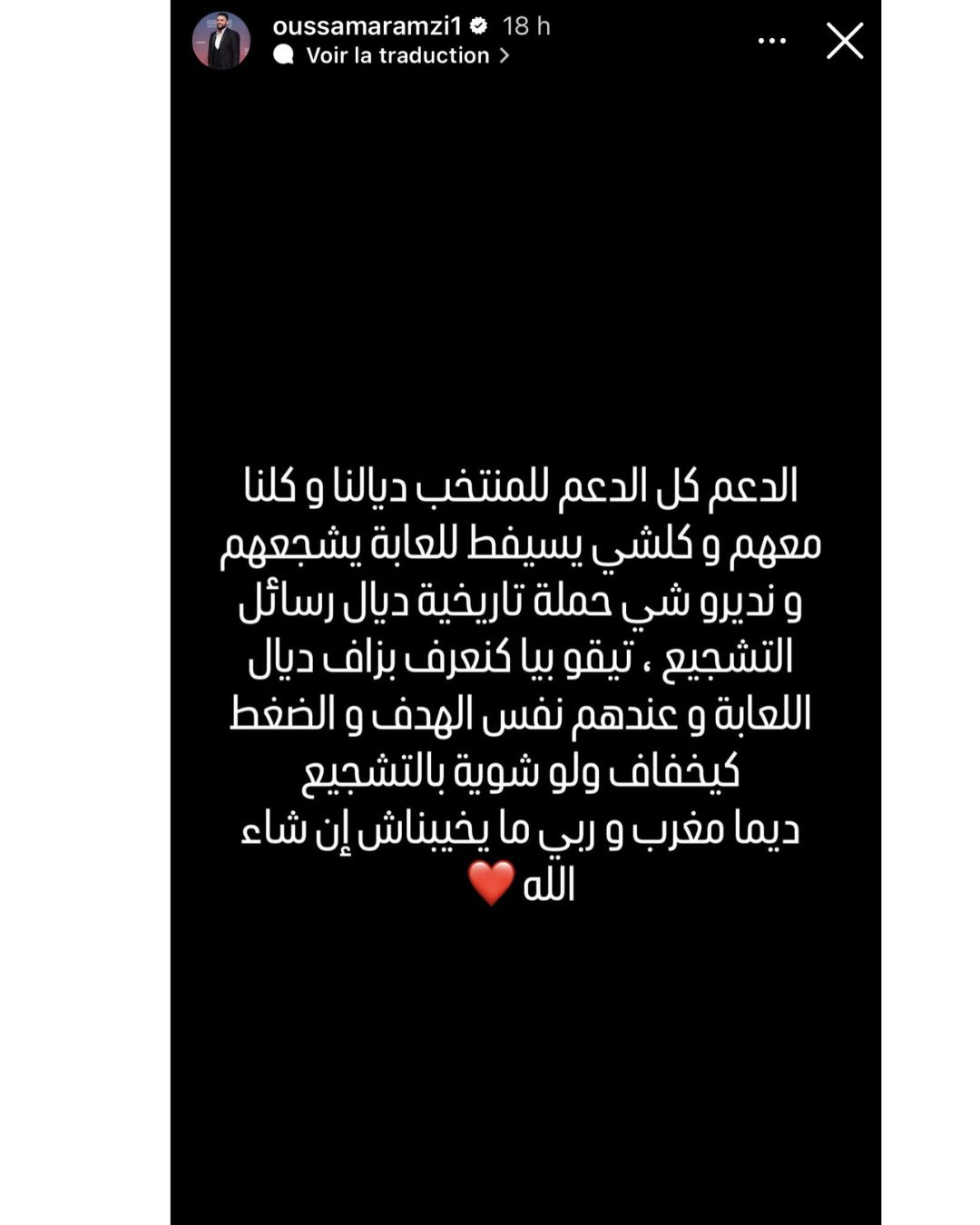Close the story viewer
980x1225 pixels.
point(844,41)
